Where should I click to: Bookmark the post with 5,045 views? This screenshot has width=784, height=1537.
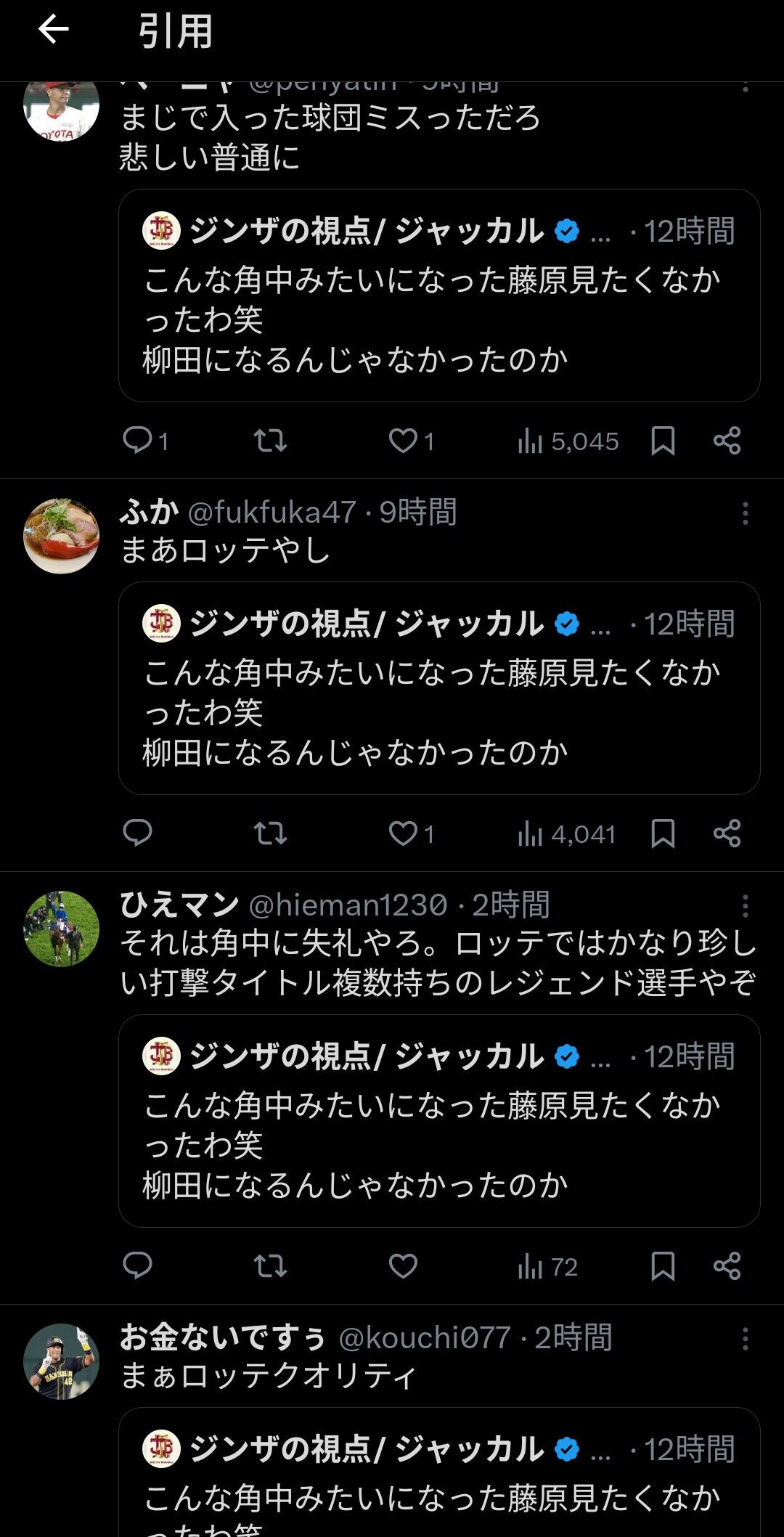[663, 440]
